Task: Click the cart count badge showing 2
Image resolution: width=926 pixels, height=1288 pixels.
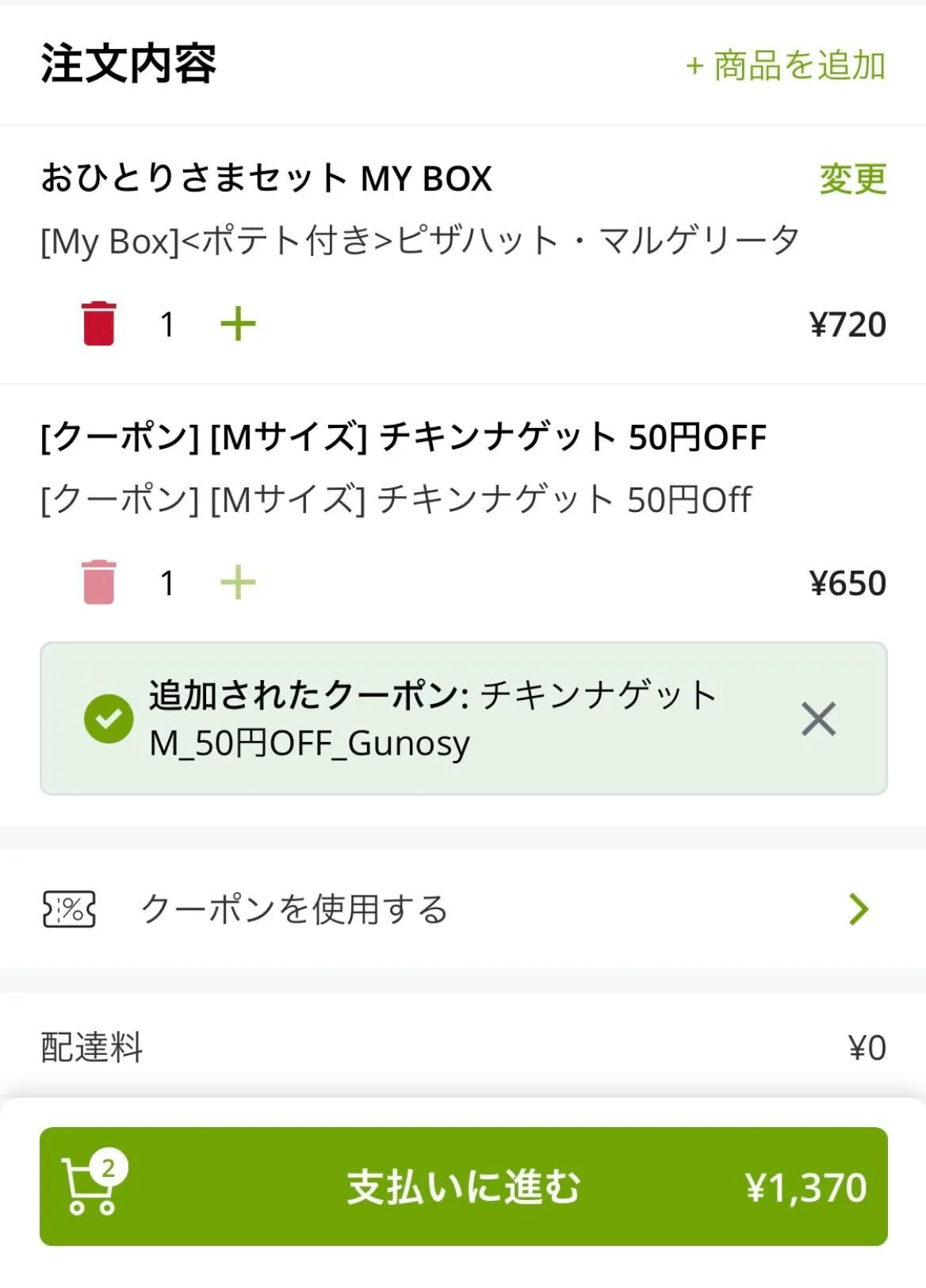Action: coord(111,1165)
